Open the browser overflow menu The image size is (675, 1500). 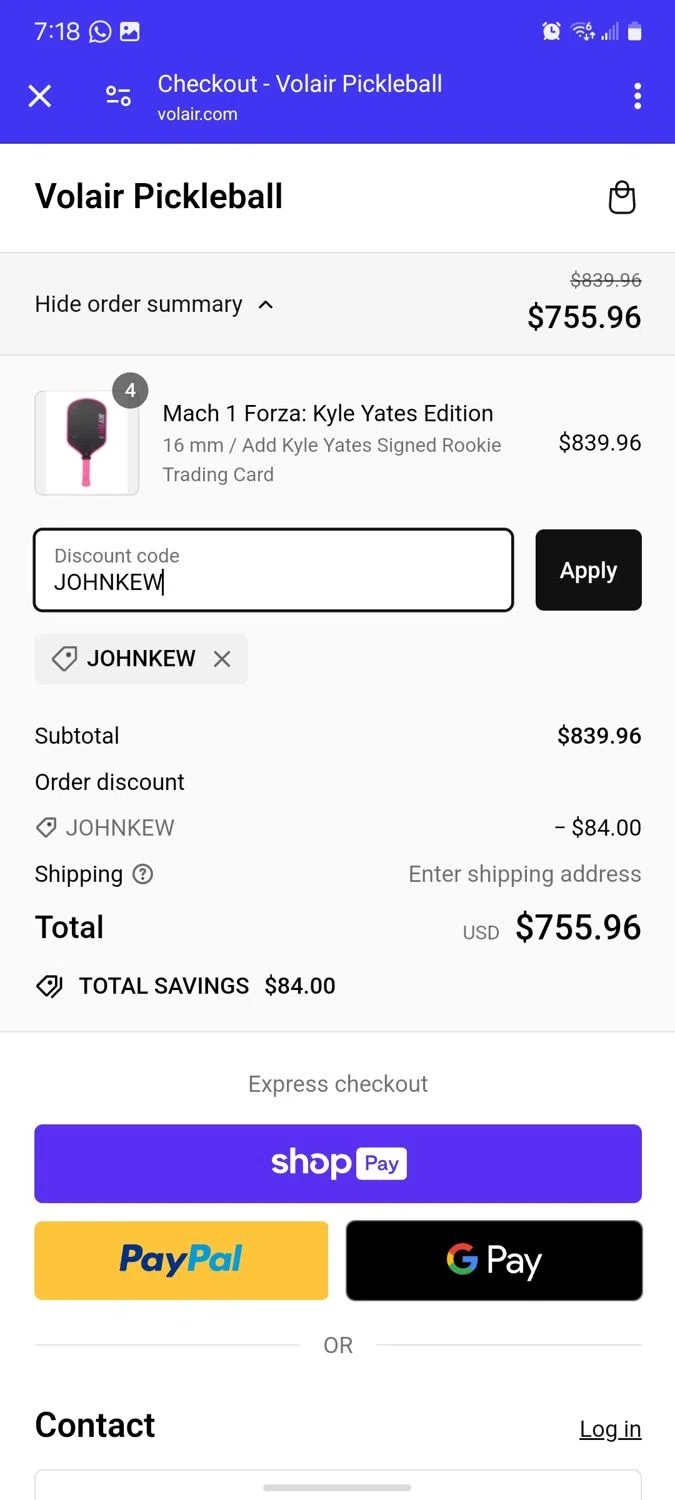point(637,96)
